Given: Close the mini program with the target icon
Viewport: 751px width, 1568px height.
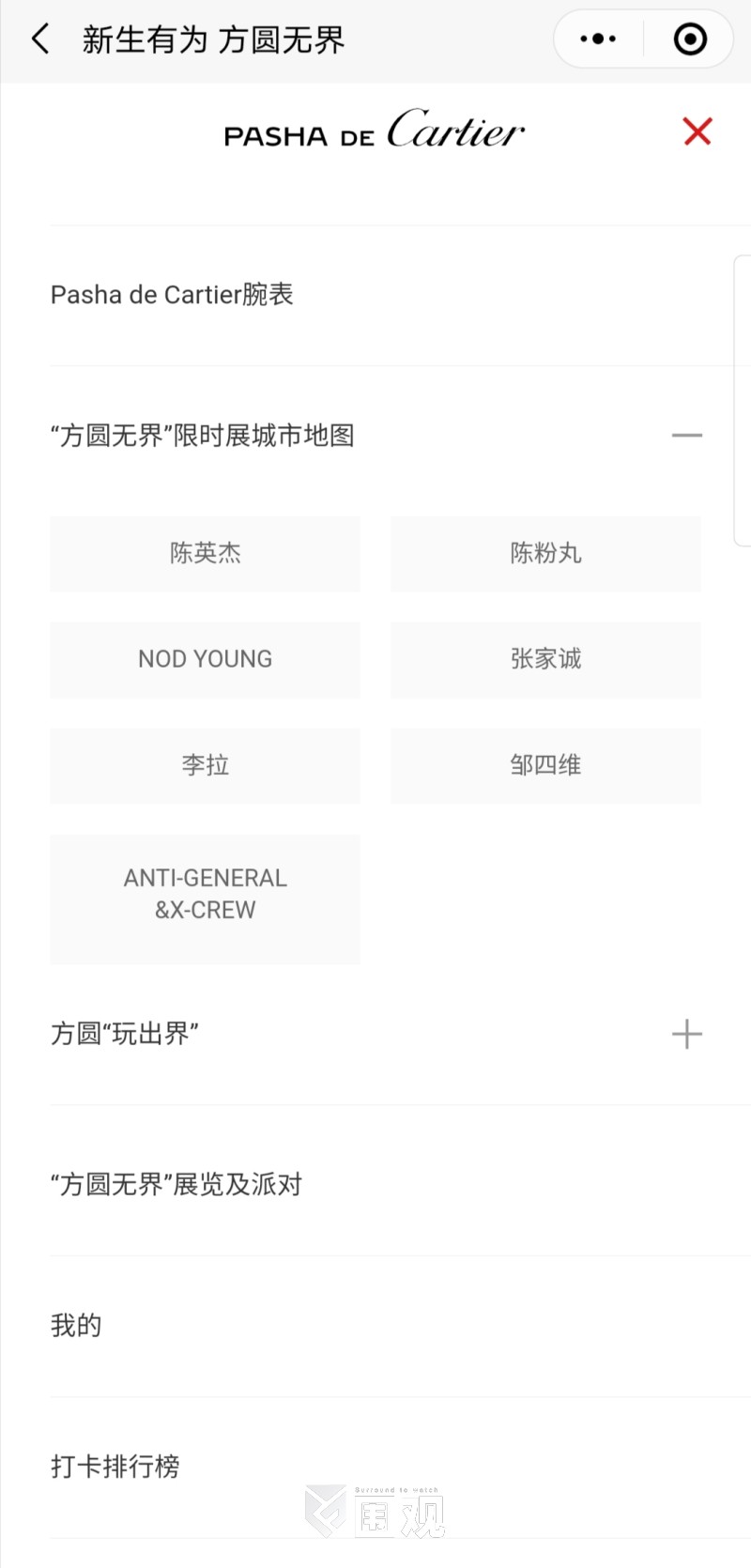Looking at the screenshot, I should [690, 39].
